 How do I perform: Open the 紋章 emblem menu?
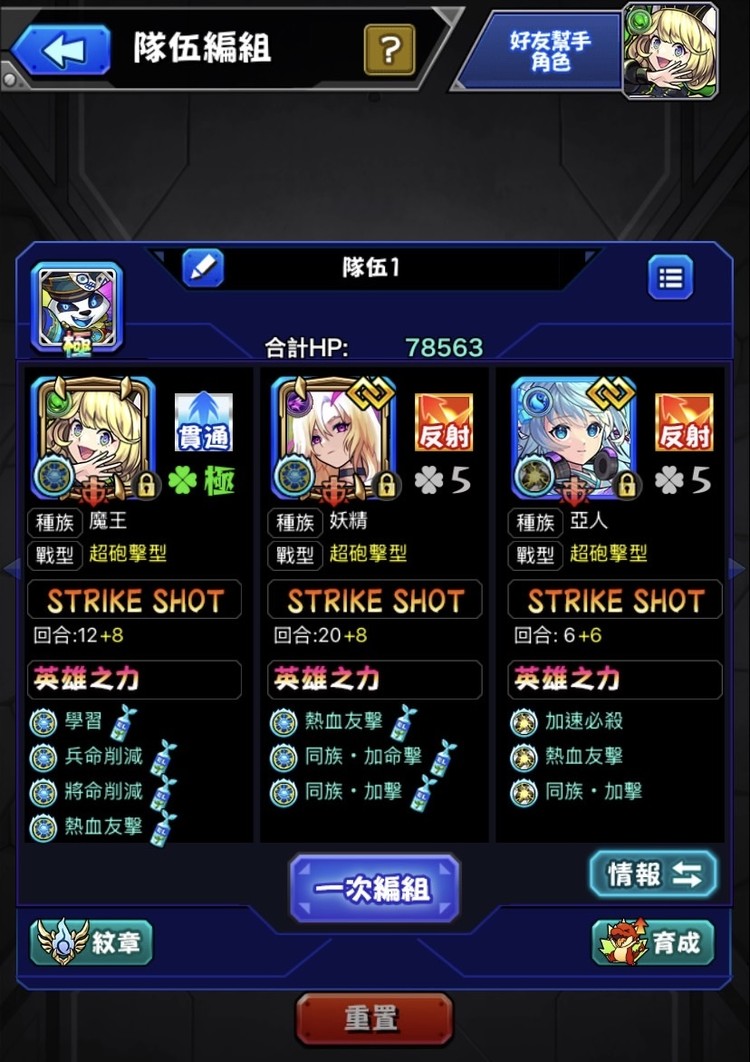(x=92, y=942)
